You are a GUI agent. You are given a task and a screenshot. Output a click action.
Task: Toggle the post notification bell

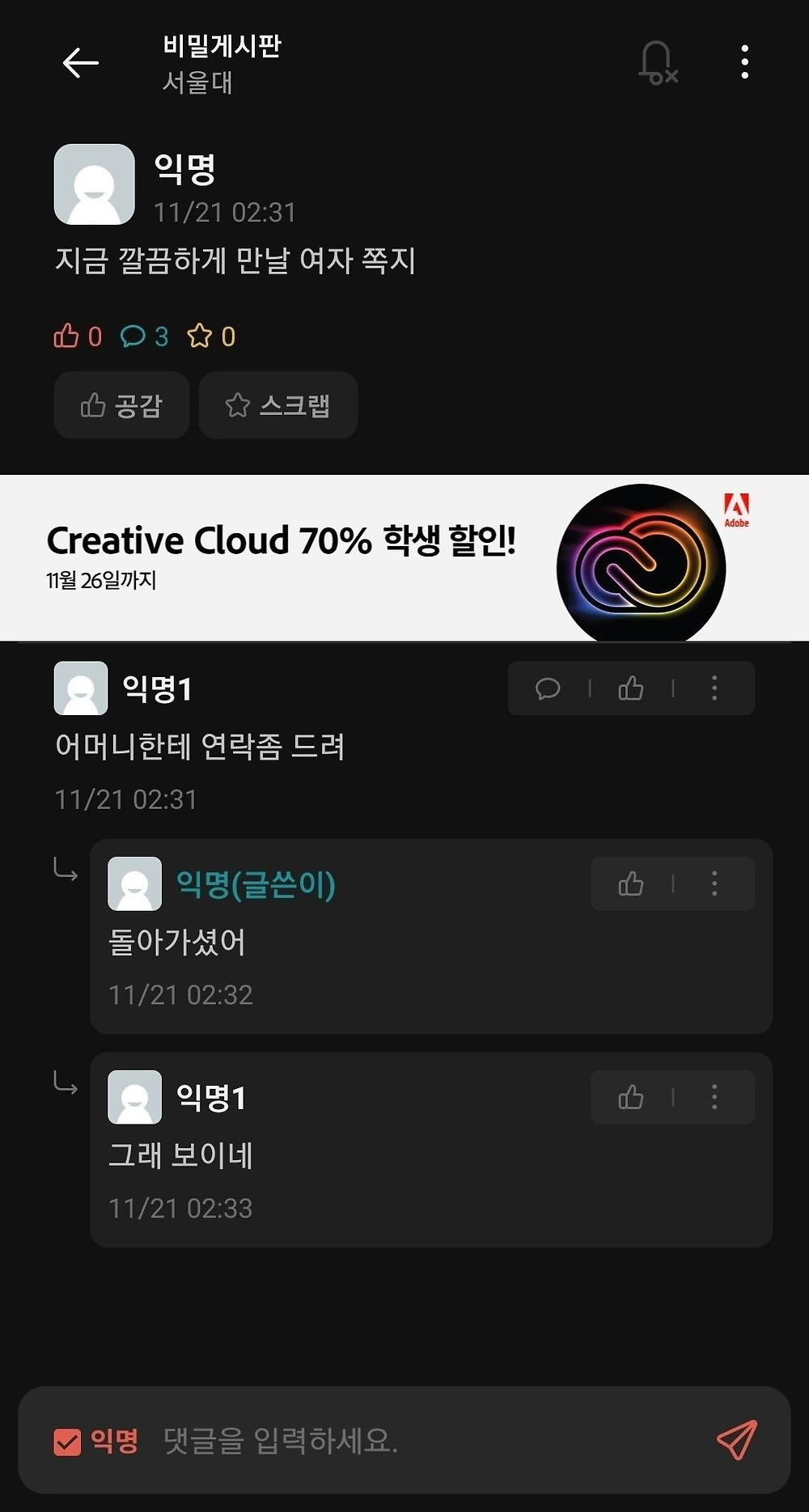click(657, 62)
